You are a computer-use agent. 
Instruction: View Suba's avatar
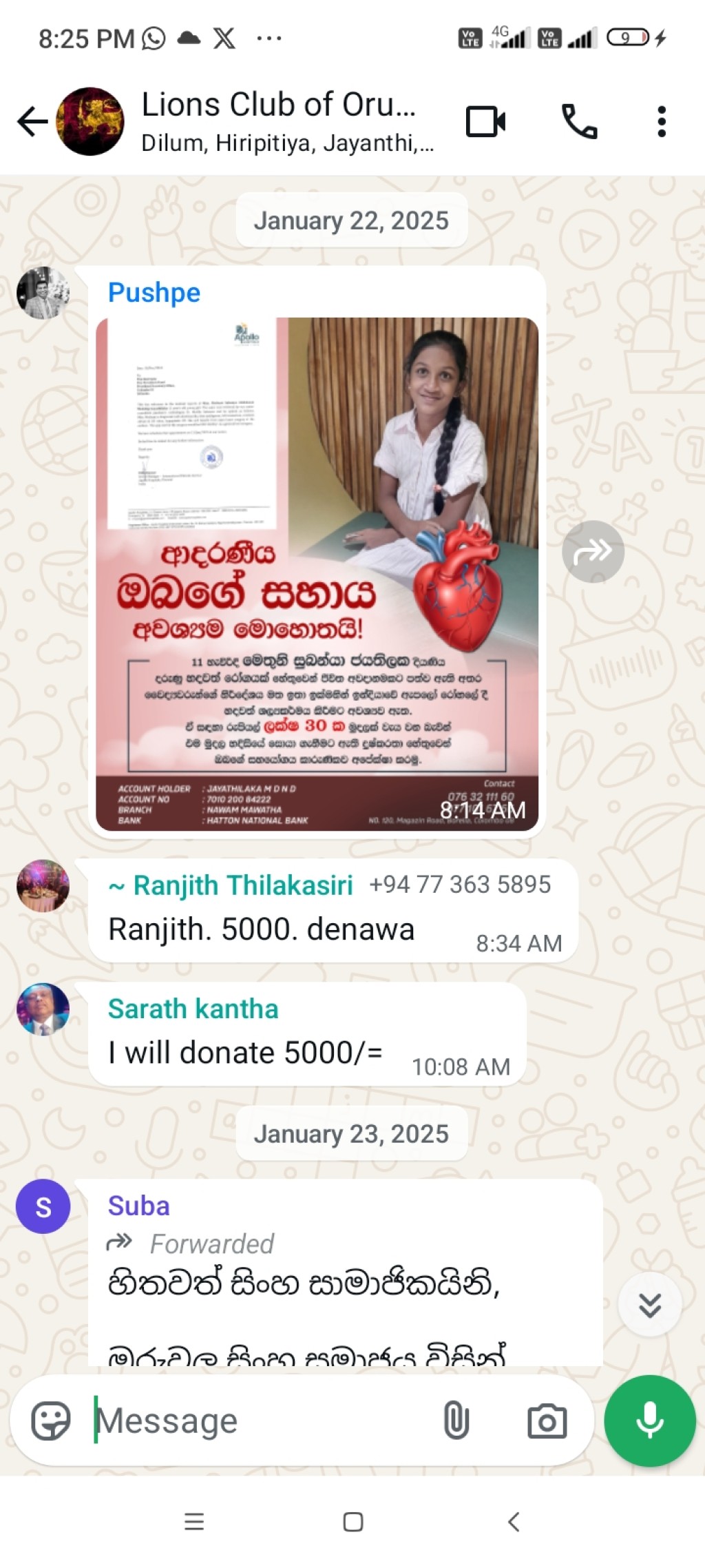(43, 1206)
